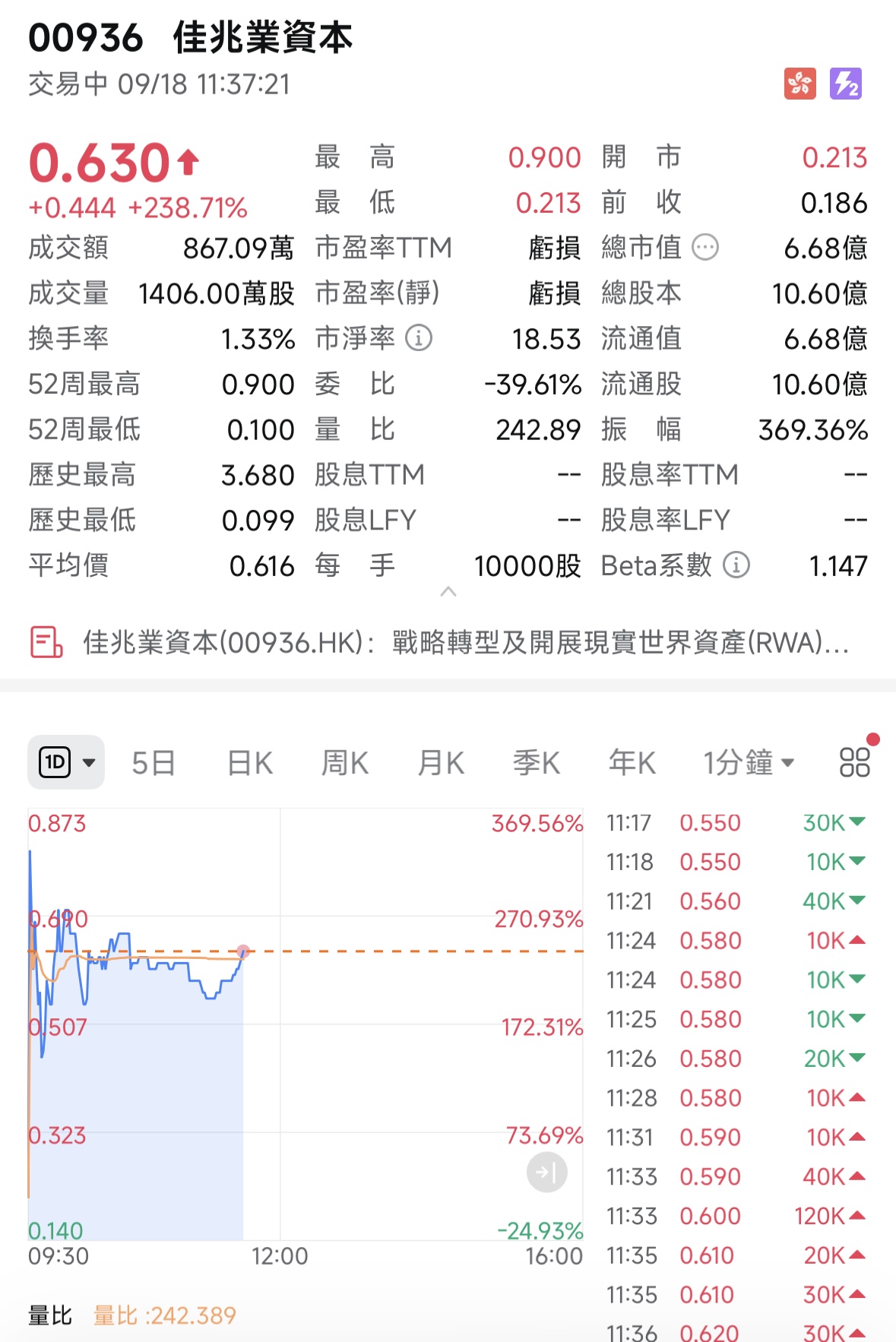Switch to the 日K tab
Image resolution: width=896 pixels, height=1342 pixels.
tap(248, 762)
